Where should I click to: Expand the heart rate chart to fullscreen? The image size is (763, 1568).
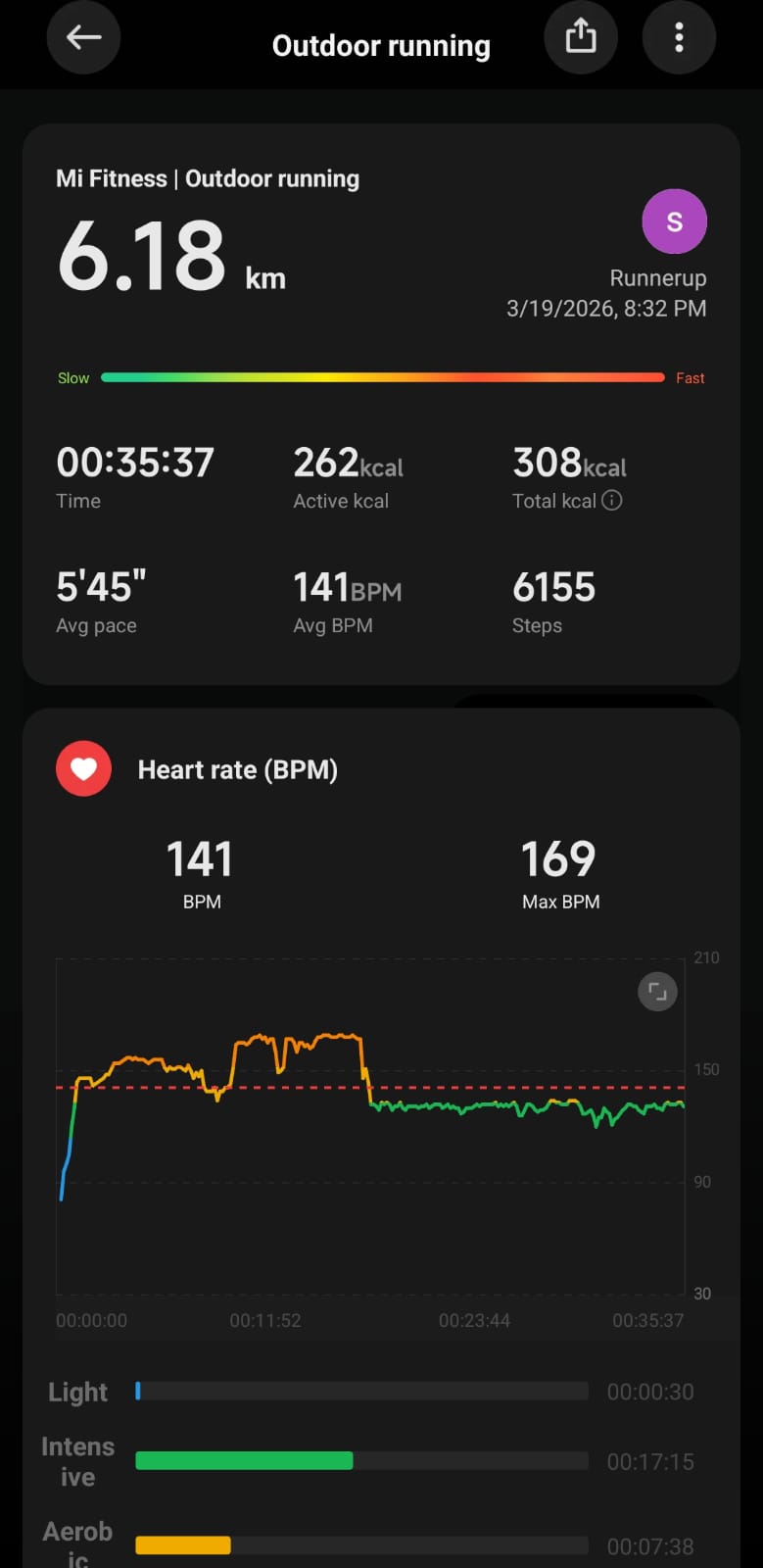click(x=657, y=991)
